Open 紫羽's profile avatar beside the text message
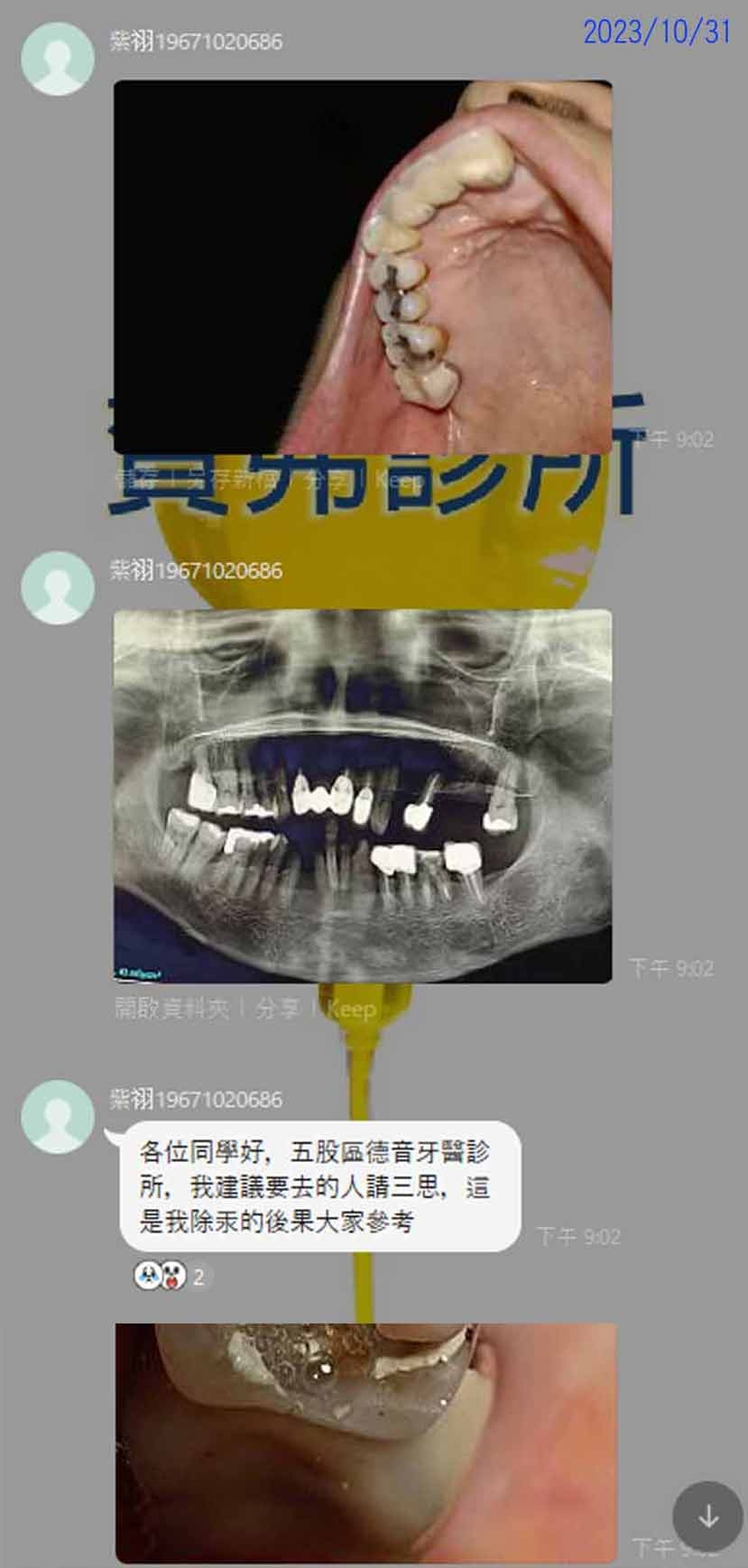 point(57,1116)
